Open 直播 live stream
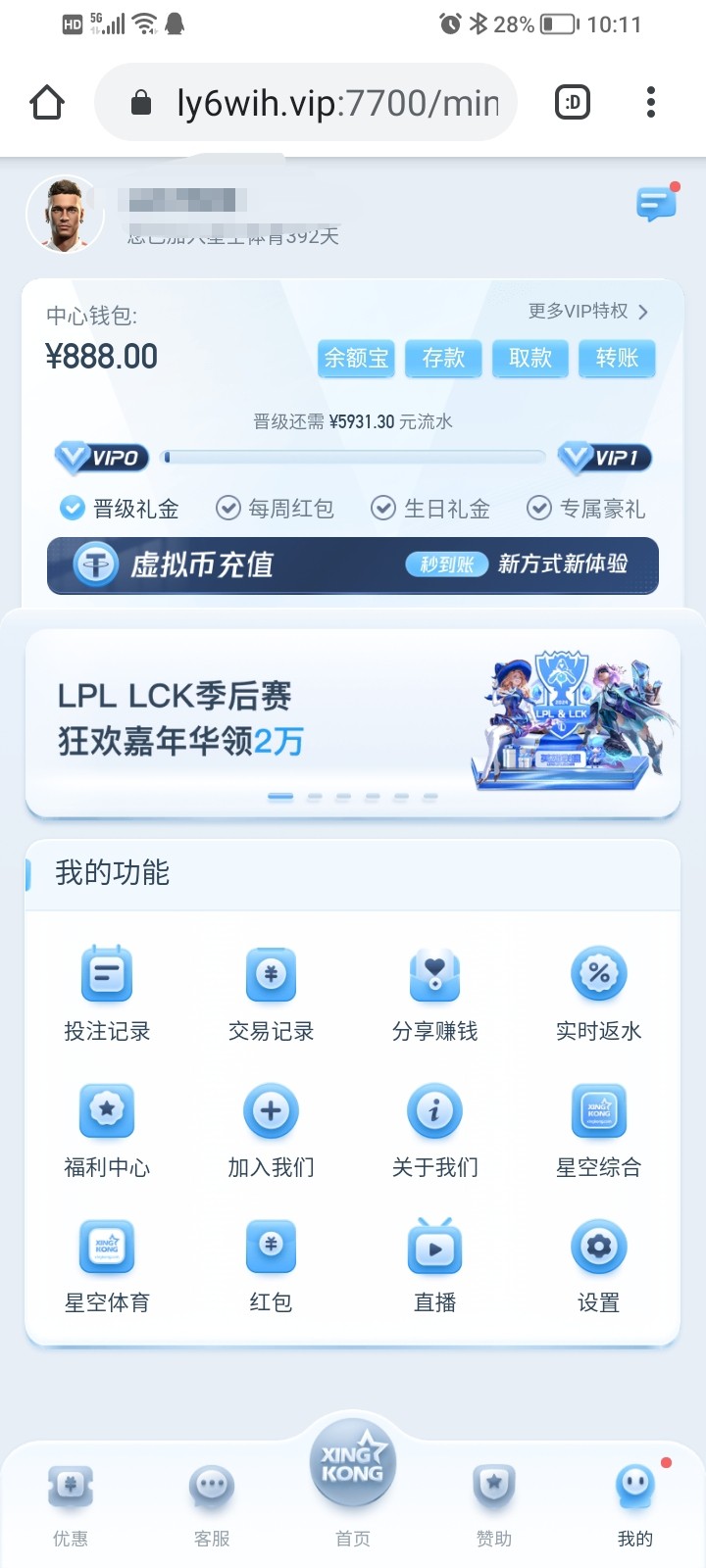Image resolution: width=706 pixels, height=1568 pixels. click(434, 1263)
